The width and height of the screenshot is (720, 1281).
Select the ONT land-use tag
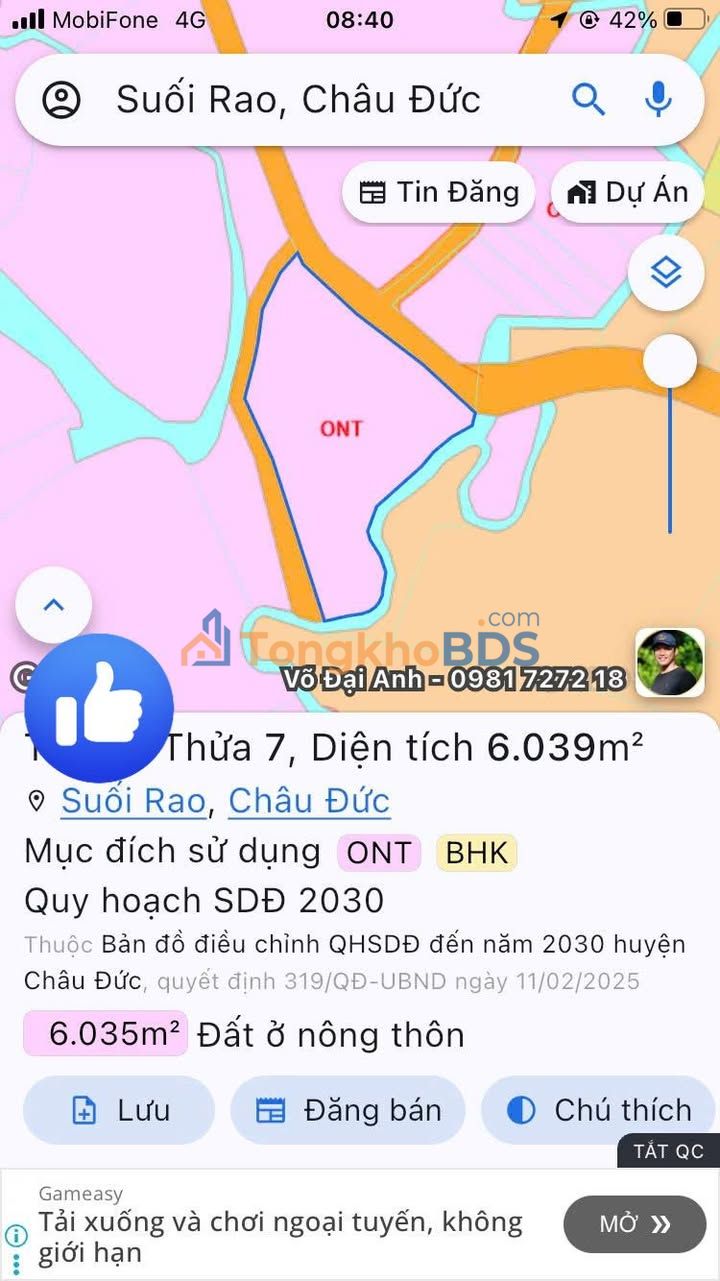pyautogui.click(x=379, y=853)
